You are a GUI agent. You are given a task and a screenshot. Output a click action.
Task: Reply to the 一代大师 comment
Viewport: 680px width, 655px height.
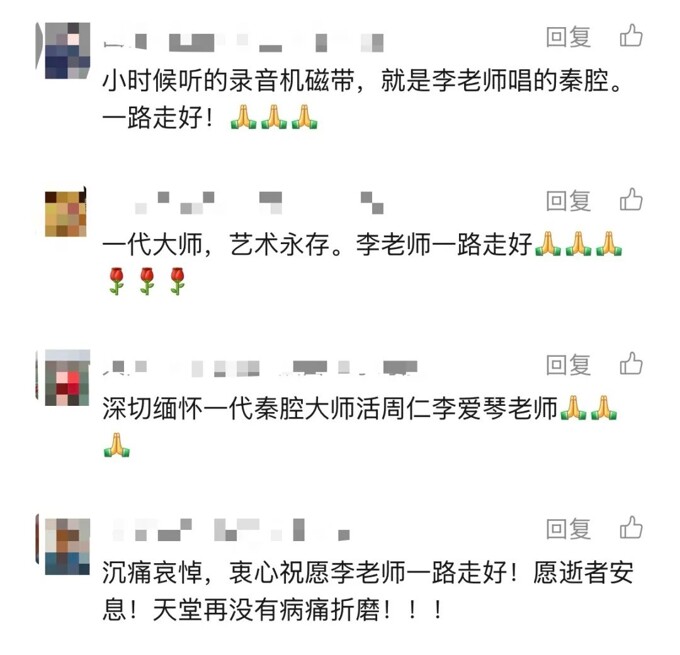[x=568, y=201]
